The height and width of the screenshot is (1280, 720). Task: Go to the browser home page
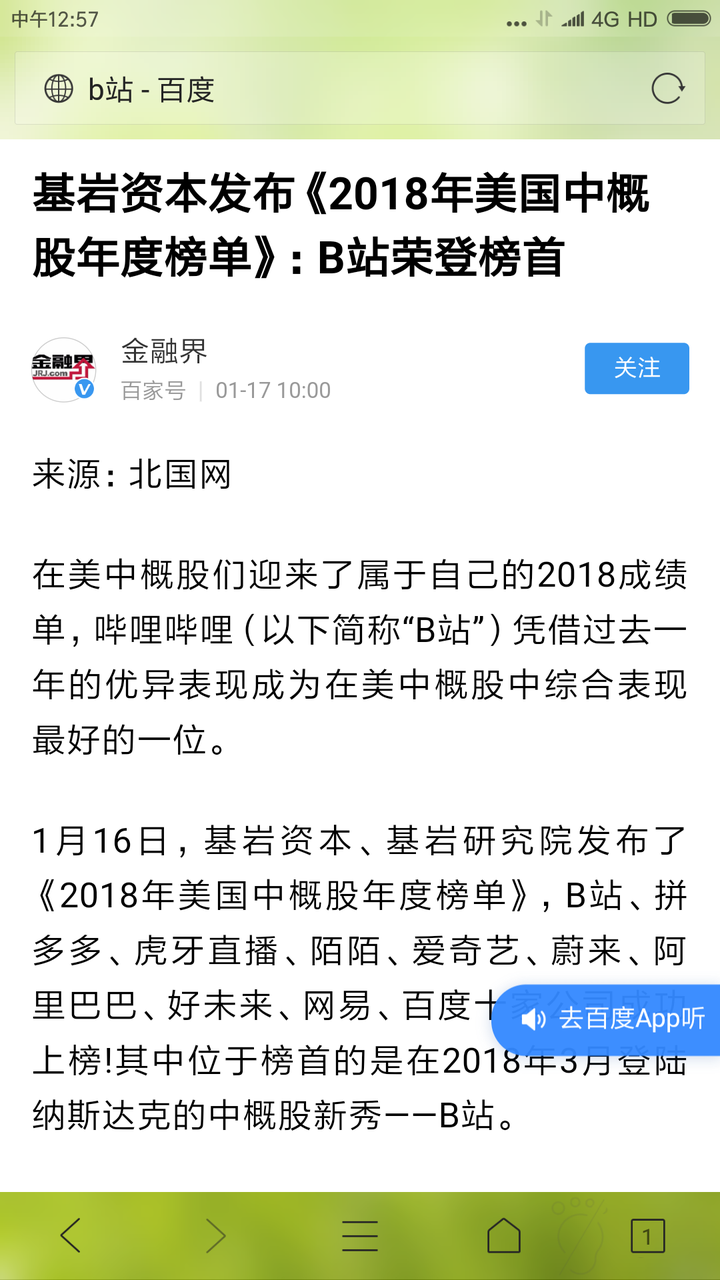point(504,1236)
